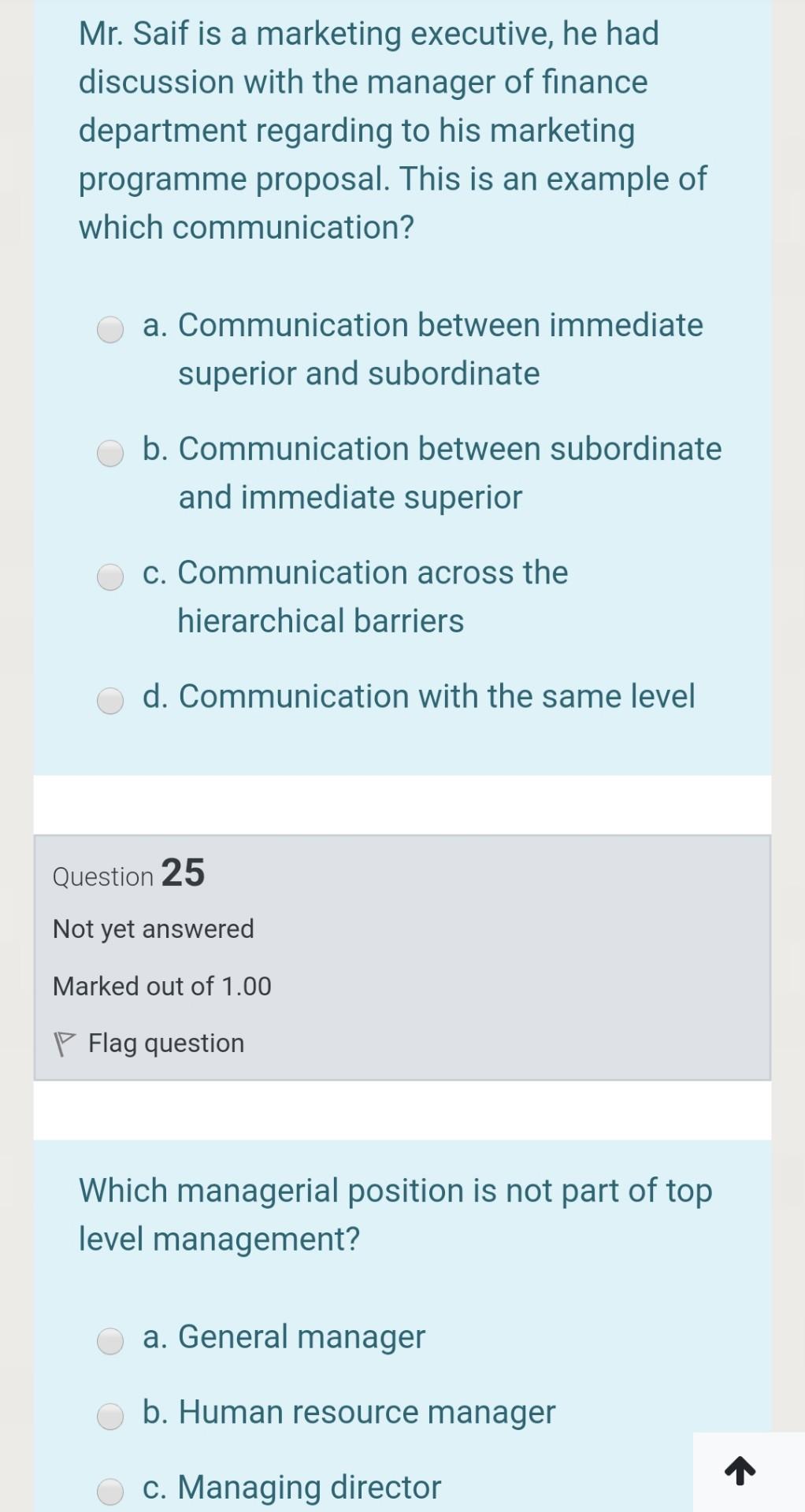The image size is (805, 1512).
Task: Pick c. Managing director
Action: click(110, 1491)
